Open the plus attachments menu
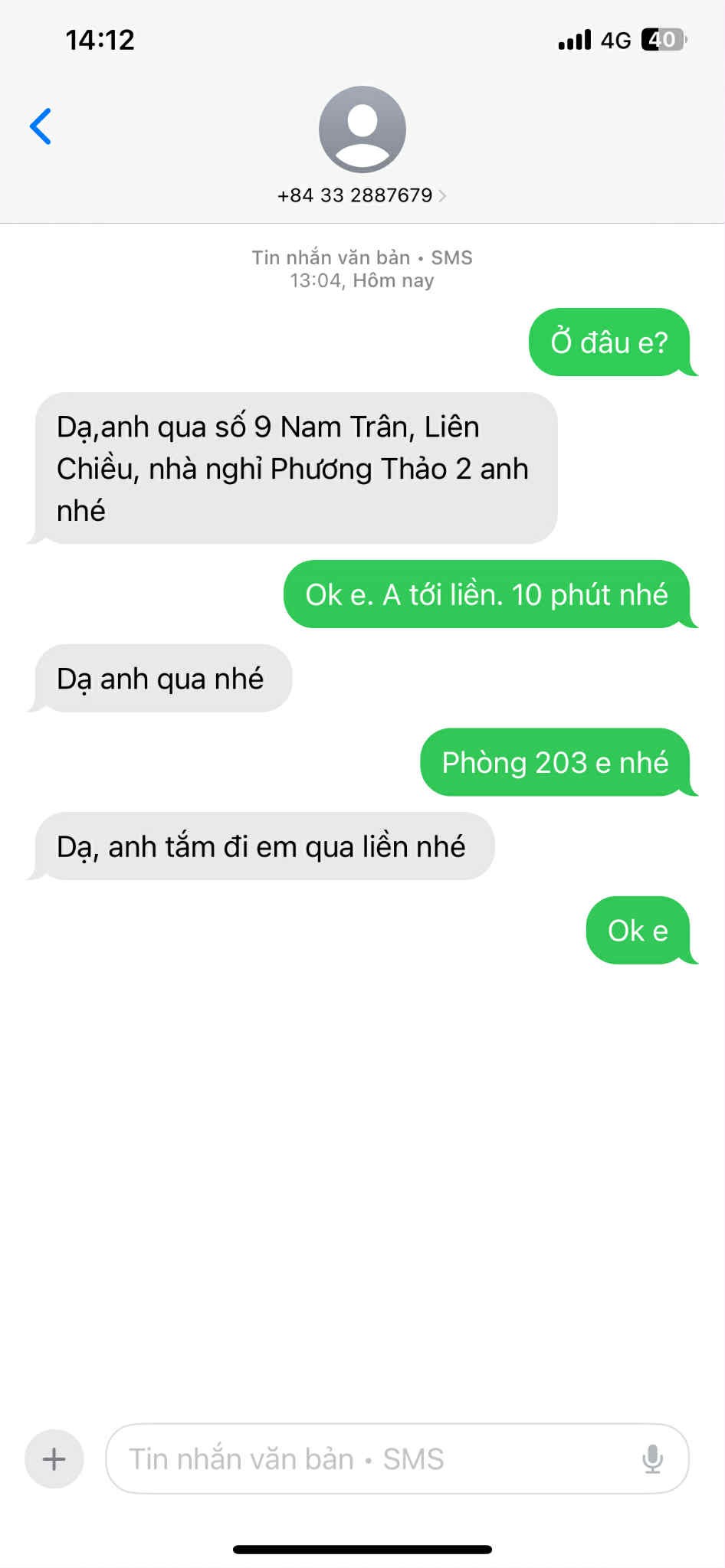This screenshot has height=1568, width=725. pyautogui.click(x=54, y=1458)
